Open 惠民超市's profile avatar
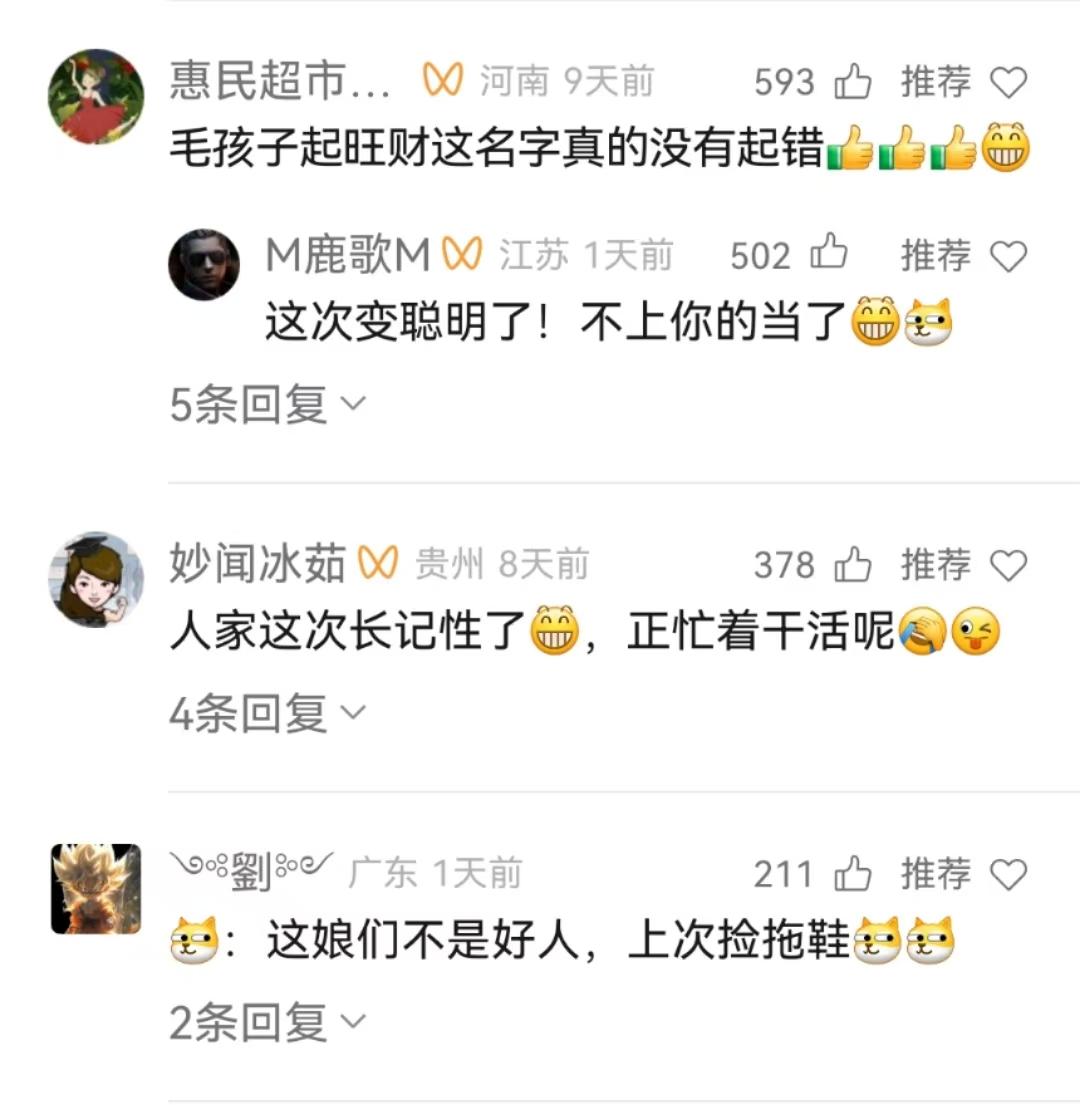 tap(96, 96)
